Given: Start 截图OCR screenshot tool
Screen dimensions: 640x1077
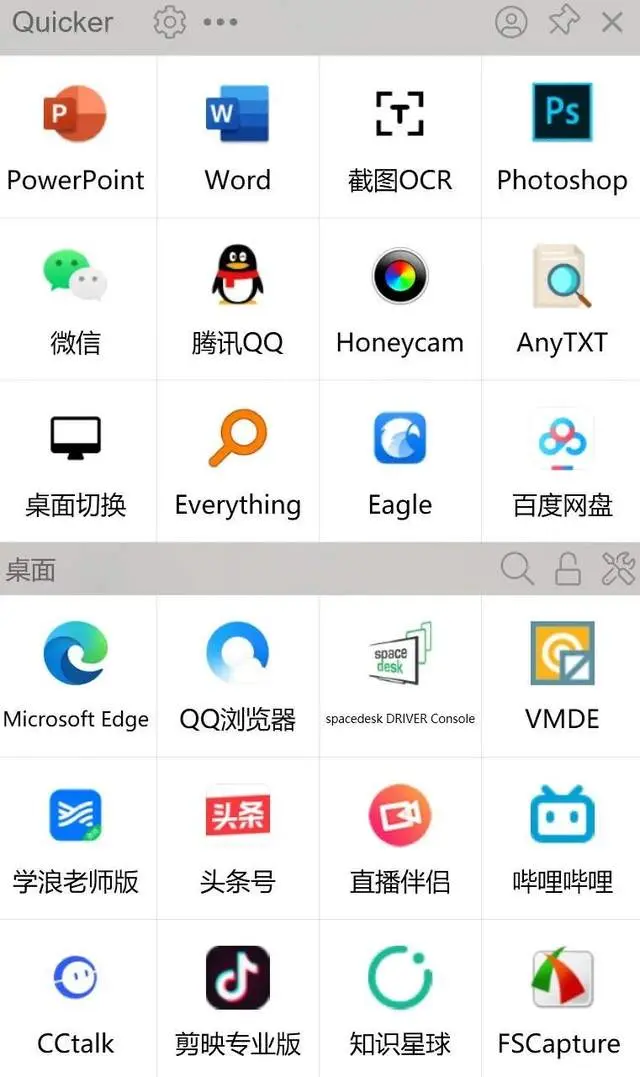Looking at the screenshot, I should pos(400,137).
